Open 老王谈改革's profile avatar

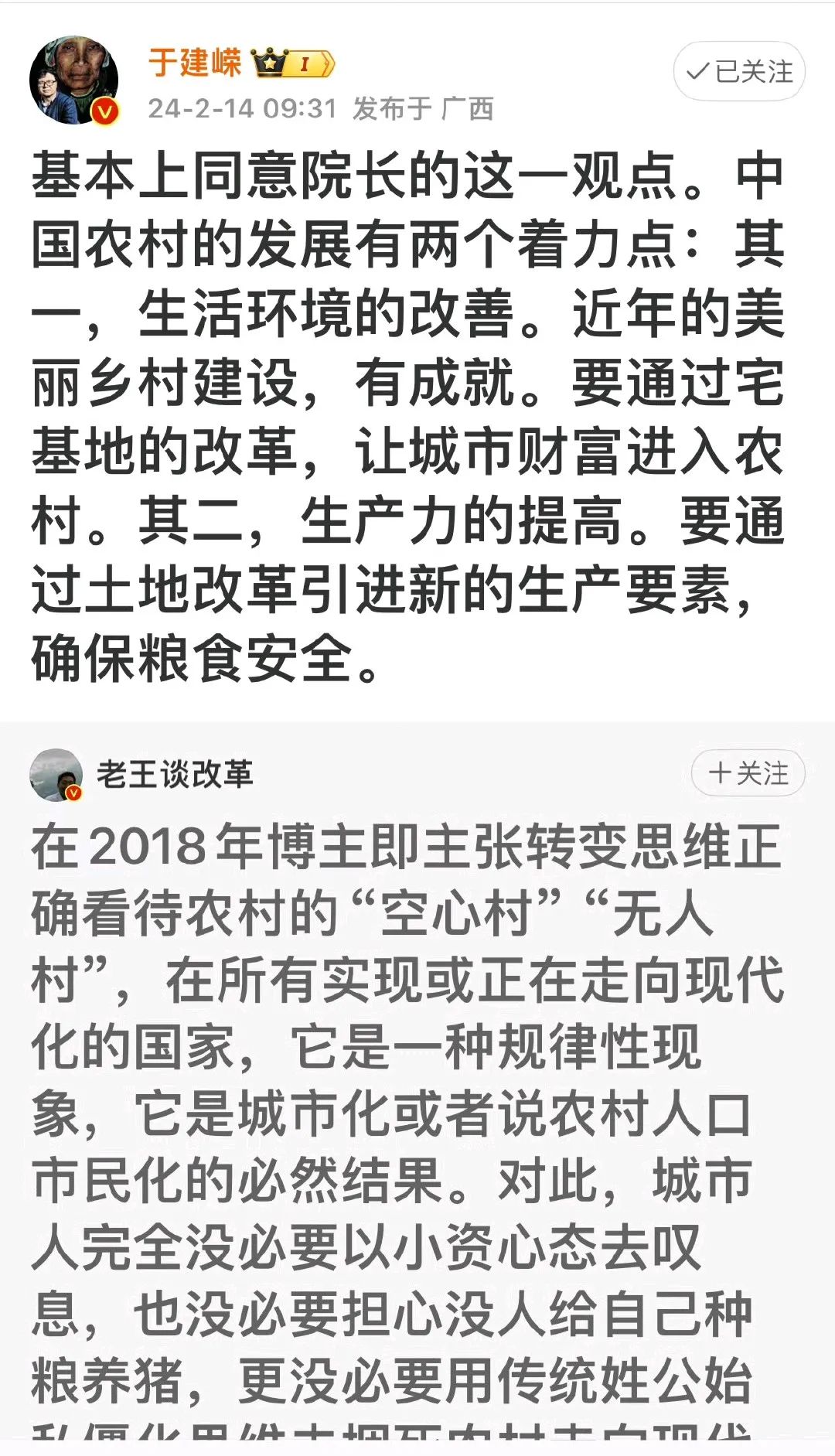(56, 774)
